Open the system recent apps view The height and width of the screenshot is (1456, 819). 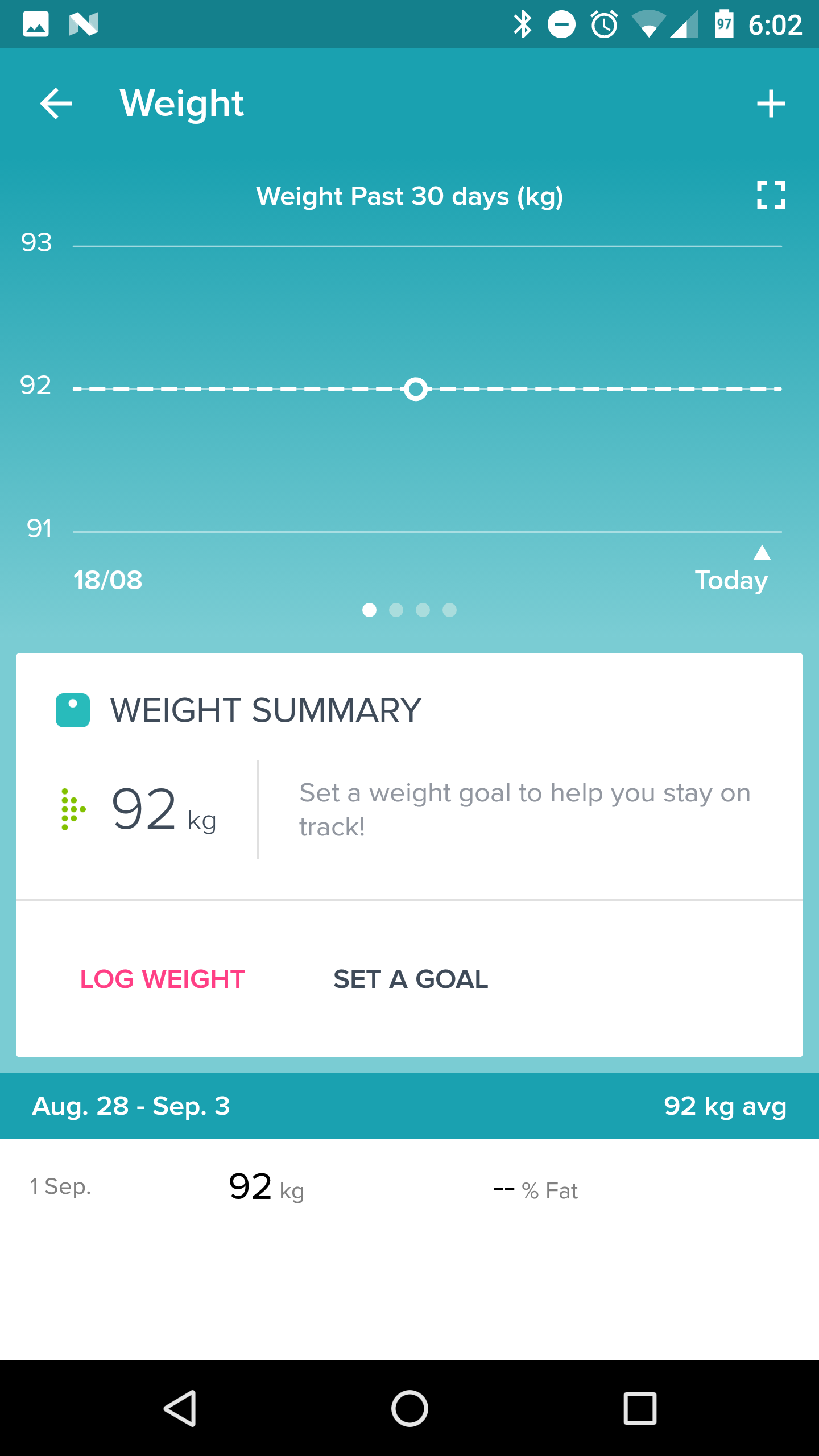[640, 1408]
